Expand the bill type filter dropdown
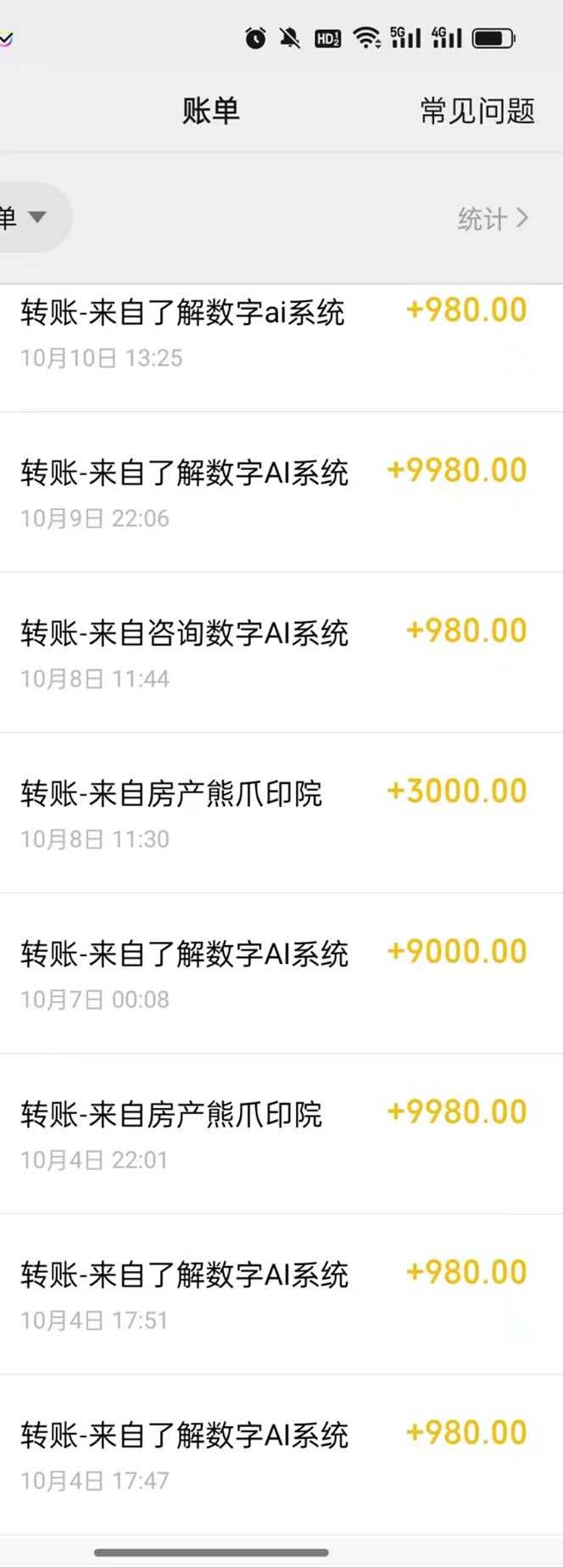 click(x=27, y=217)
